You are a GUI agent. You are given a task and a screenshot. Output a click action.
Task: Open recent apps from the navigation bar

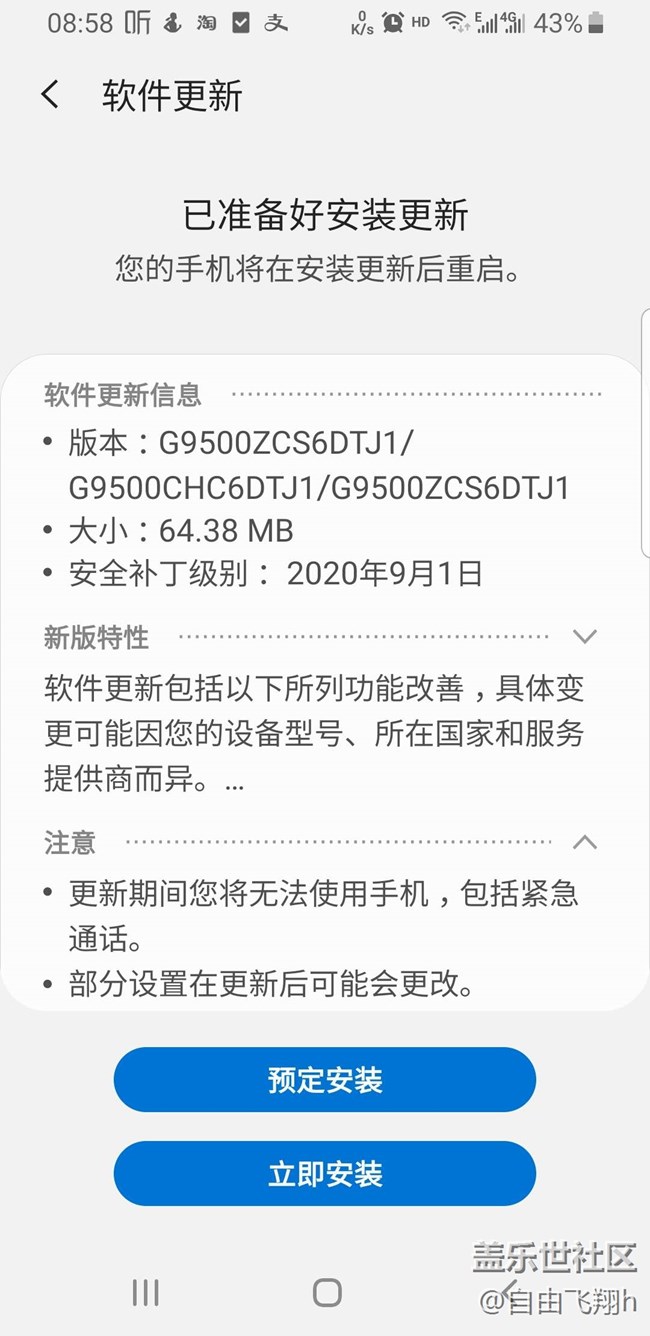(145, 1292)
